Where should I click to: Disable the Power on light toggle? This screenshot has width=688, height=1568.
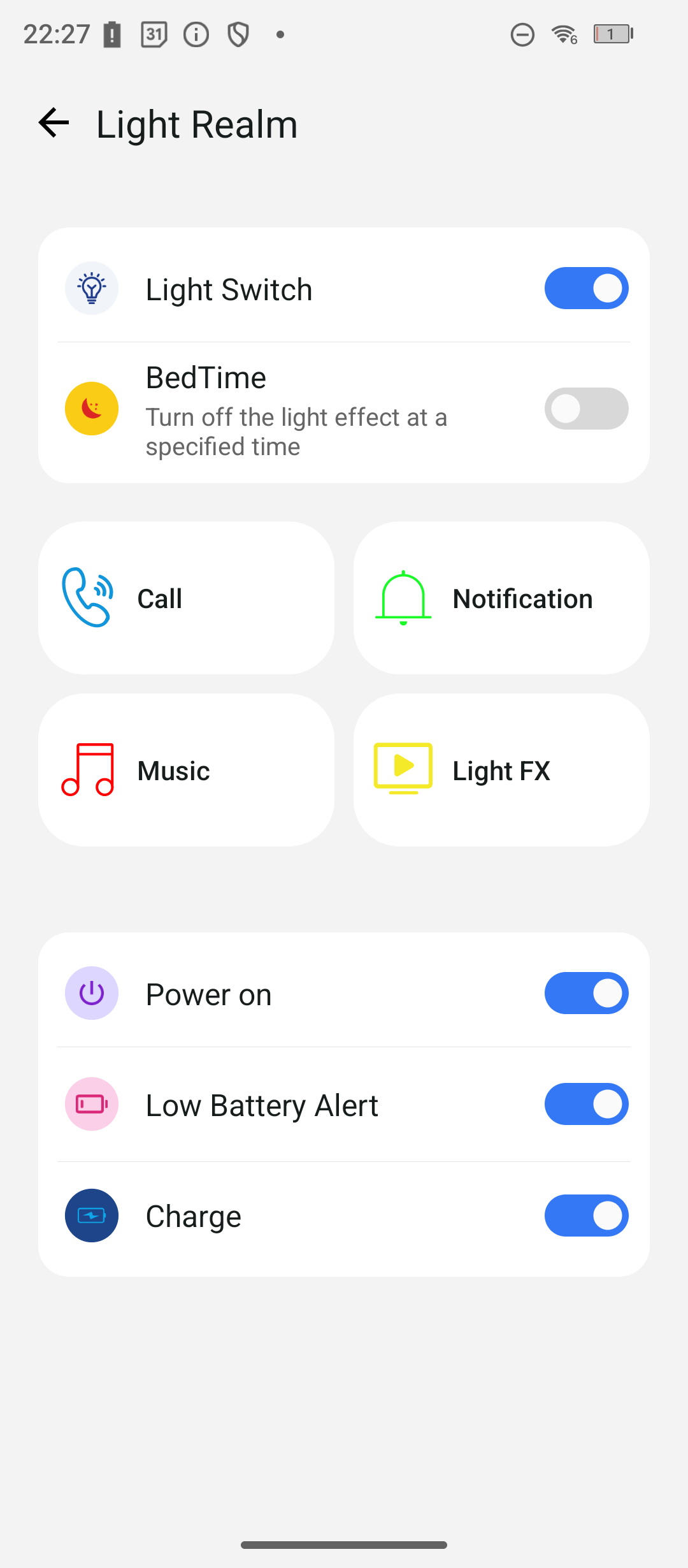[586, 993]
